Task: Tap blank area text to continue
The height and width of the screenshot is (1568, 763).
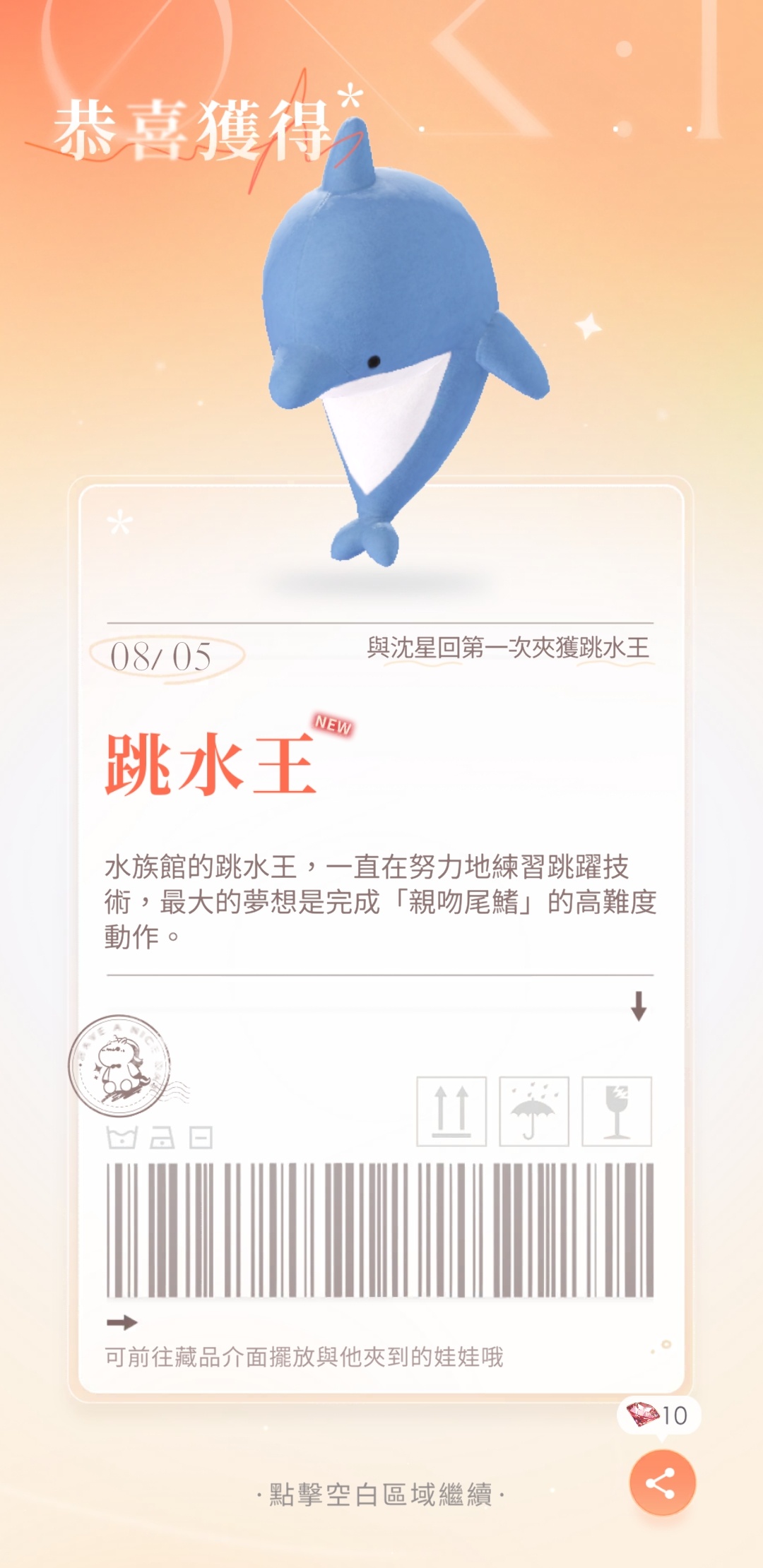Action: click(x=380, y=1495)
